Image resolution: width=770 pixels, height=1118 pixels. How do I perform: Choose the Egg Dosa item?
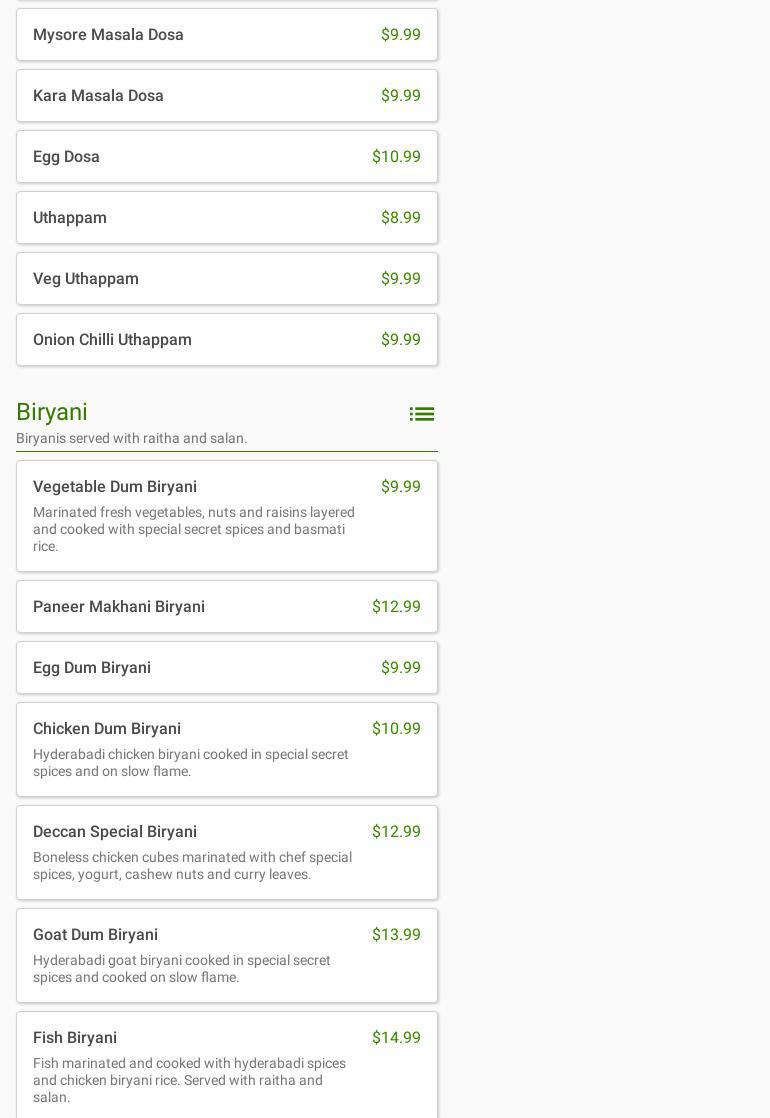coord(227,157)
